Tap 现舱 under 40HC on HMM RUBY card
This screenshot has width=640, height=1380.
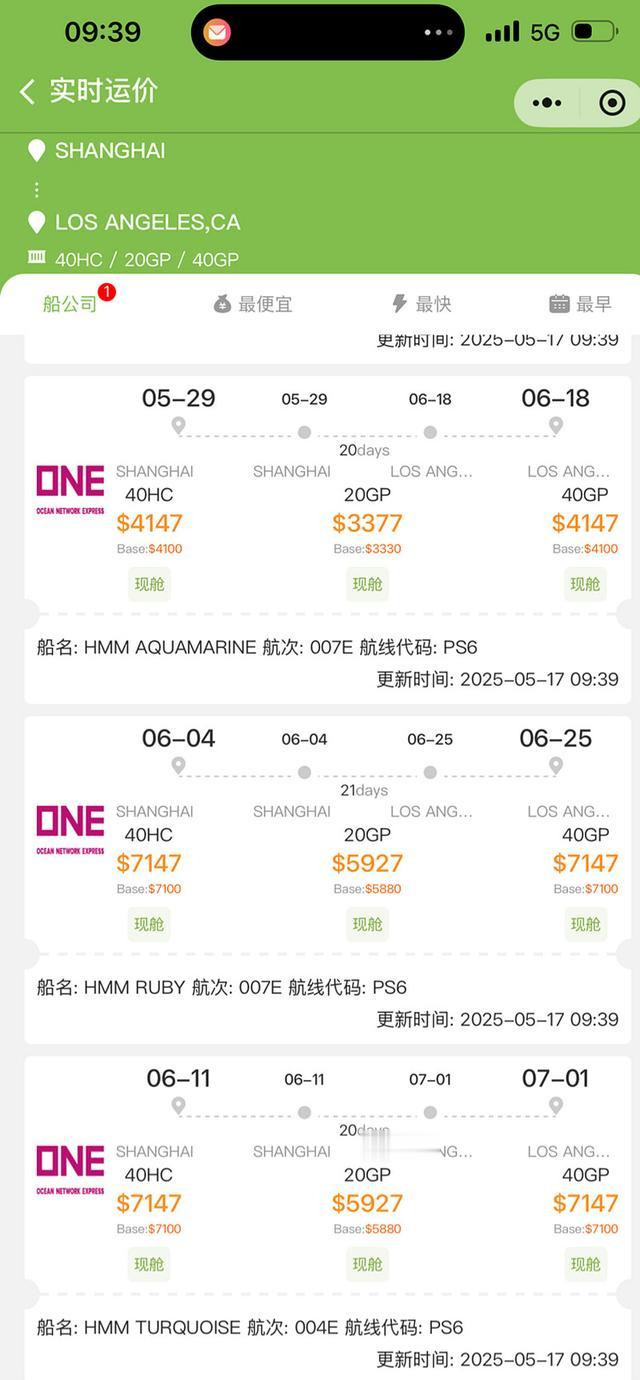(x=149, y=924)
